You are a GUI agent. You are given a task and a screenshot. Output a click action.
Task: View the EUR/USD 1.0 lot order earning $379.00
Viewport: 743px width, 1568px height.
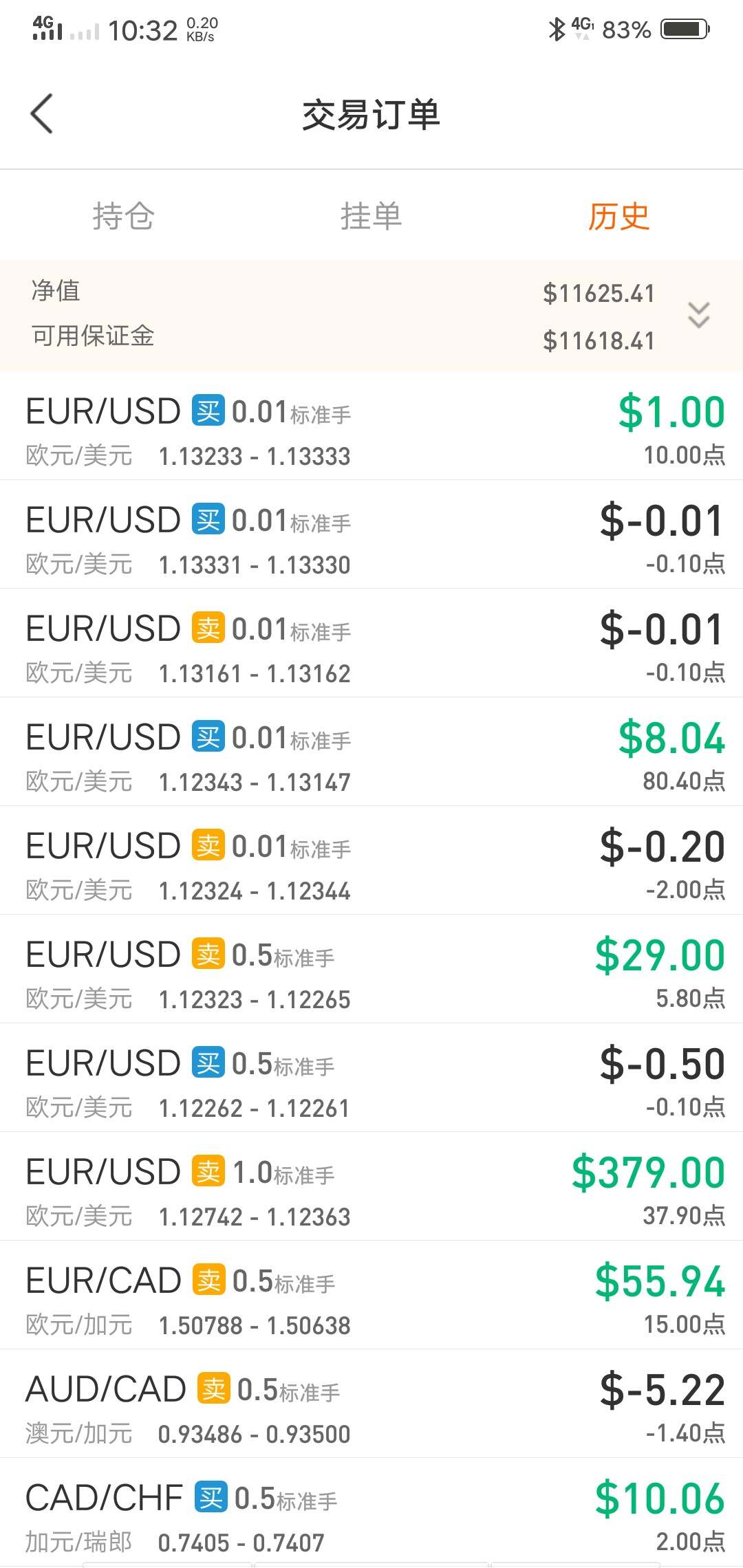371,1186
